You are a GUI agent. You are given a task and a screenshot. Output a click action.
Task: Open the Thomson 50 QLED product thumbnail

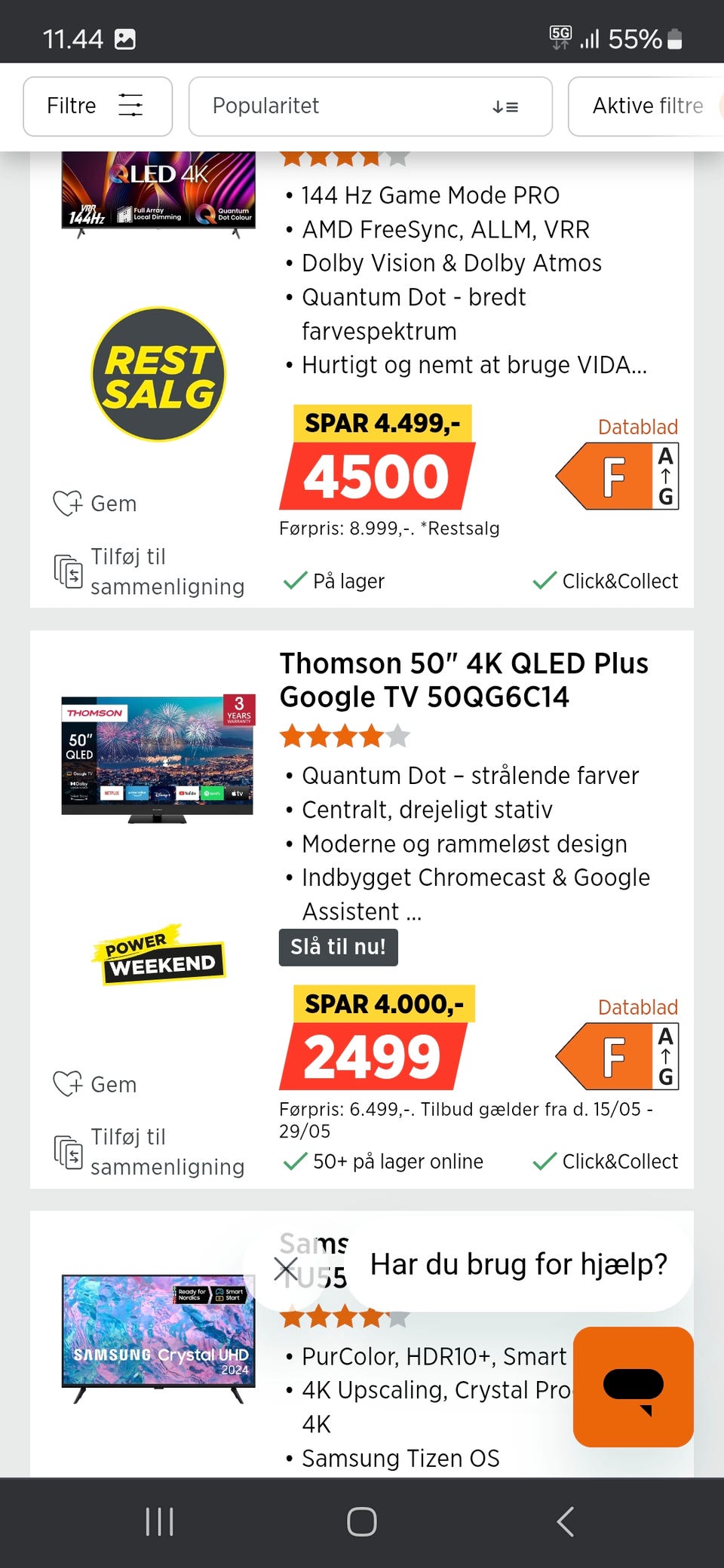(x=157, y=756)
